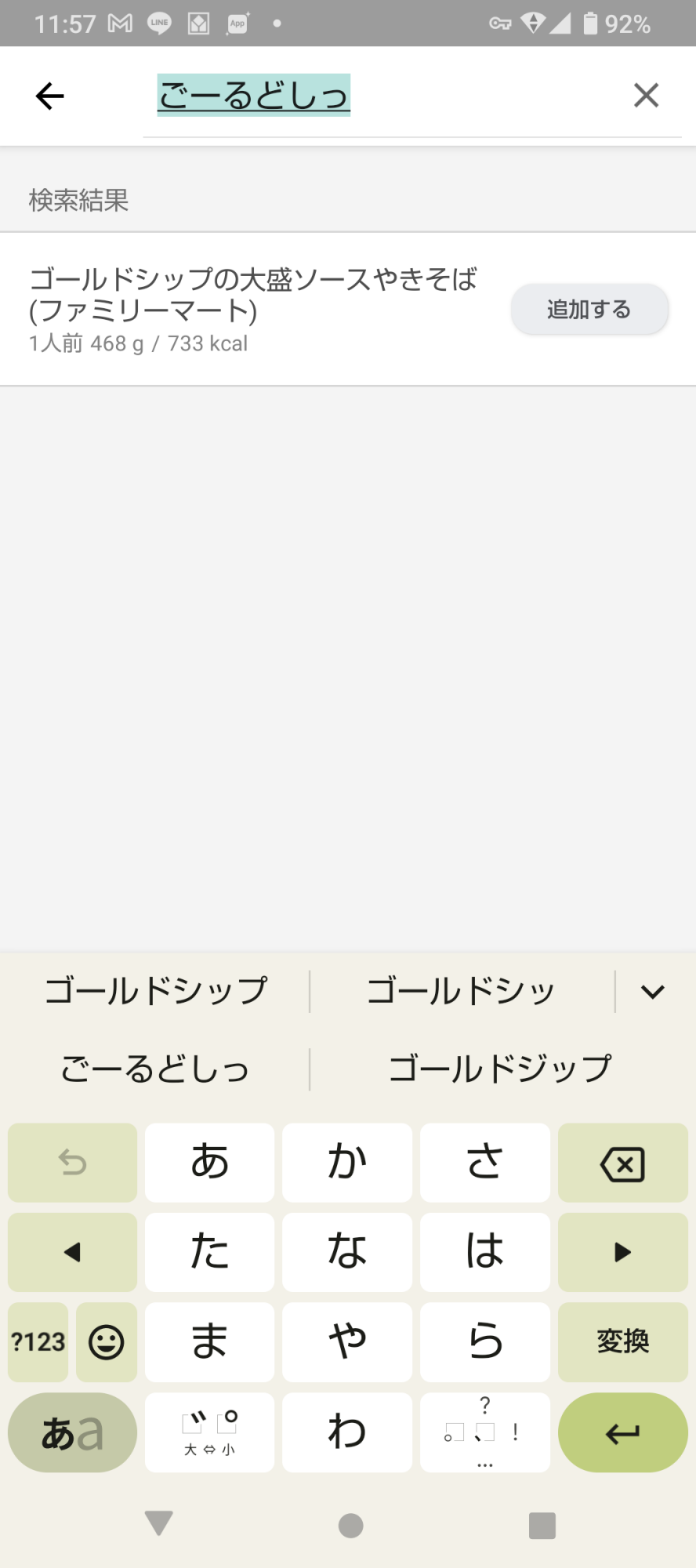Go back using the arrow icon
Screen dimensions: 696x1568
[49, 96]
